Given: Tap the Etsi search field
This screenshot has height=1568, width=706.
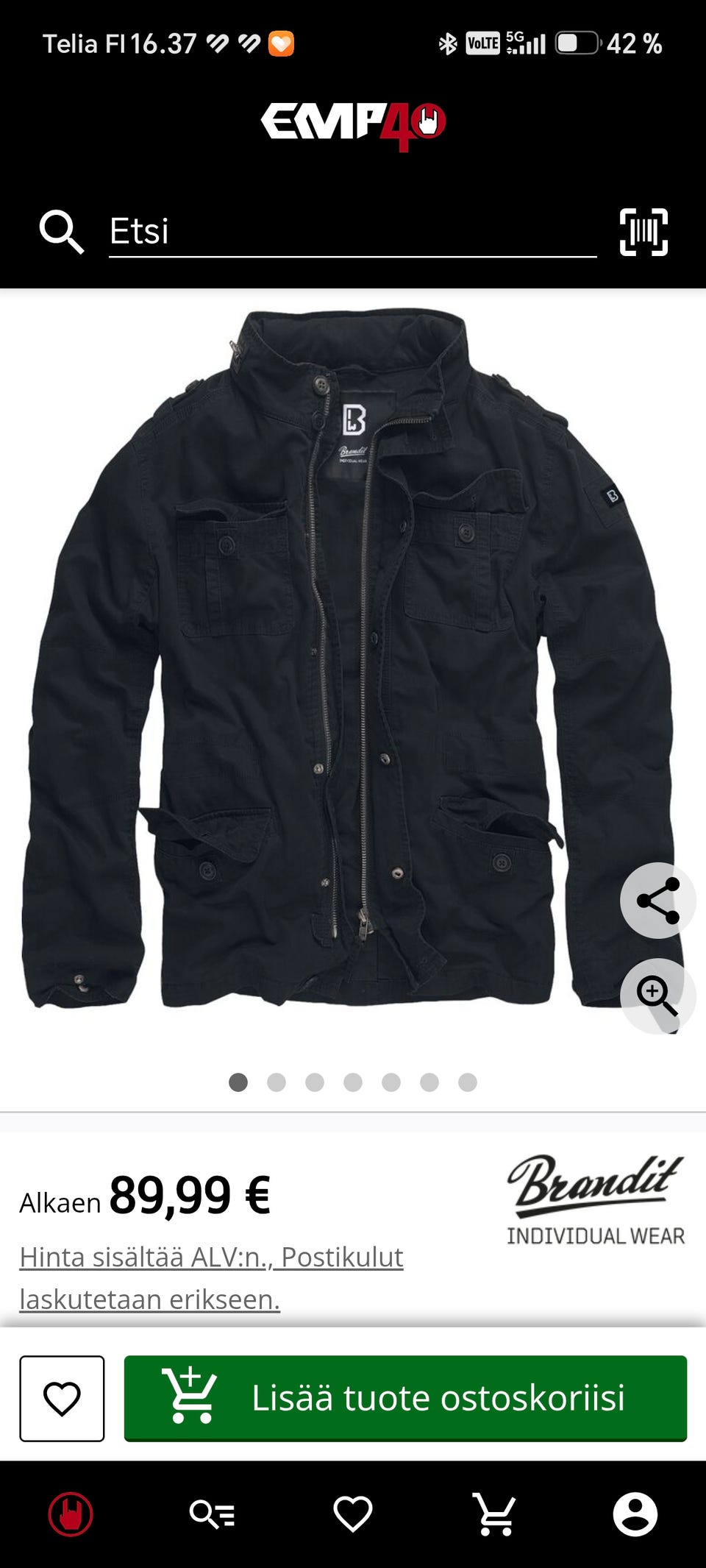Looking at the screenshot, I should 352,231.
